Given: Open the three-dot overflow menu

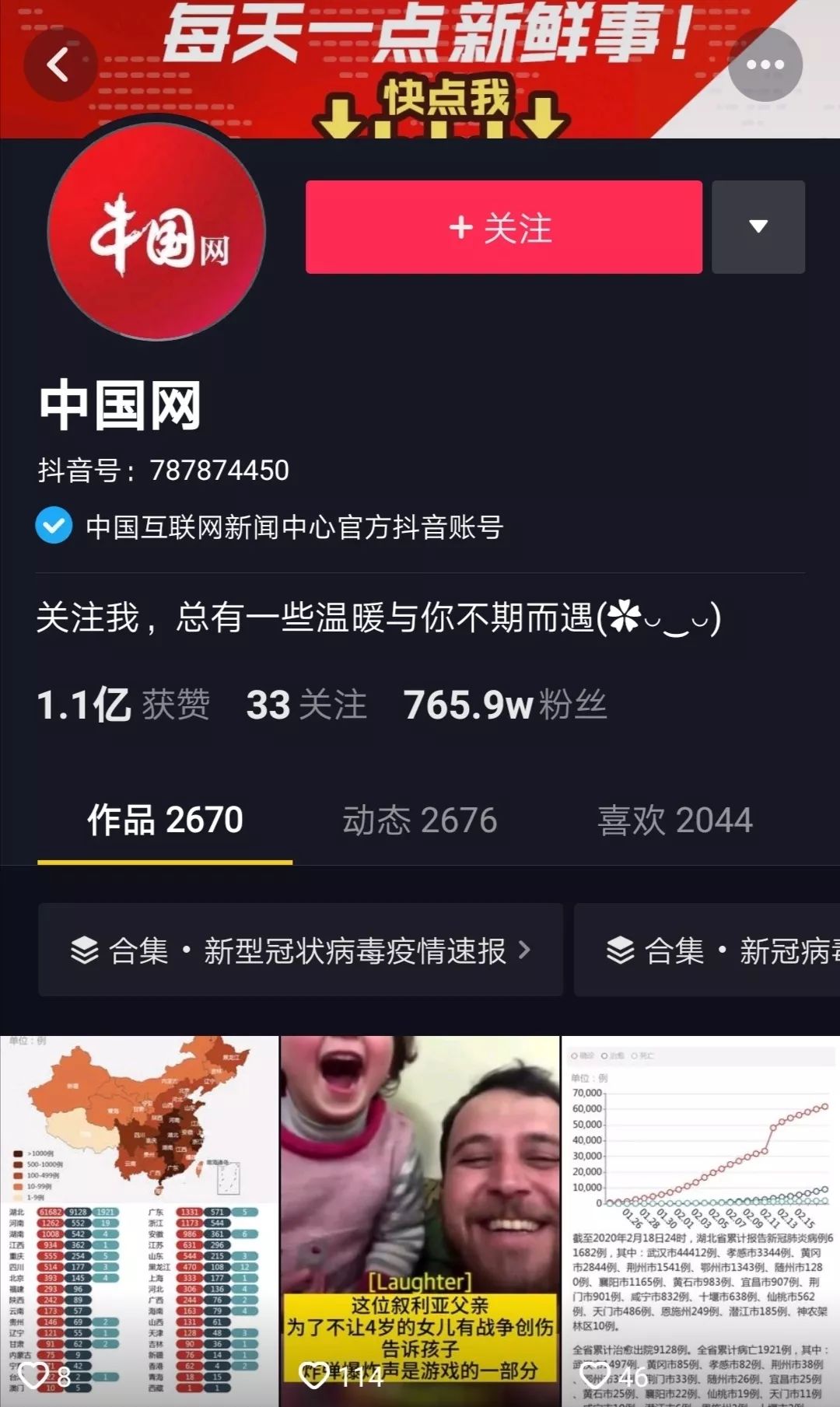Looking at the screenshot, I should tap(765, 65).
